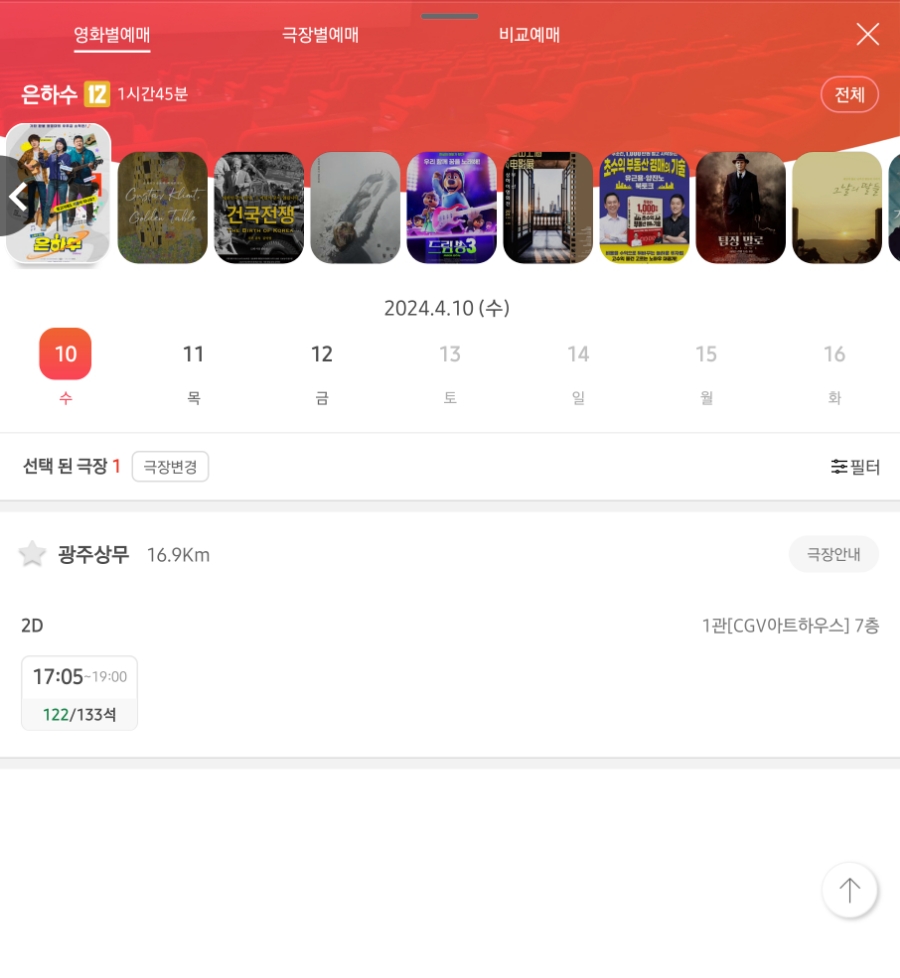900x978 pixels.
Task: Select the 건국전쟁 movie poster
Action: click(x=259, y=208)
